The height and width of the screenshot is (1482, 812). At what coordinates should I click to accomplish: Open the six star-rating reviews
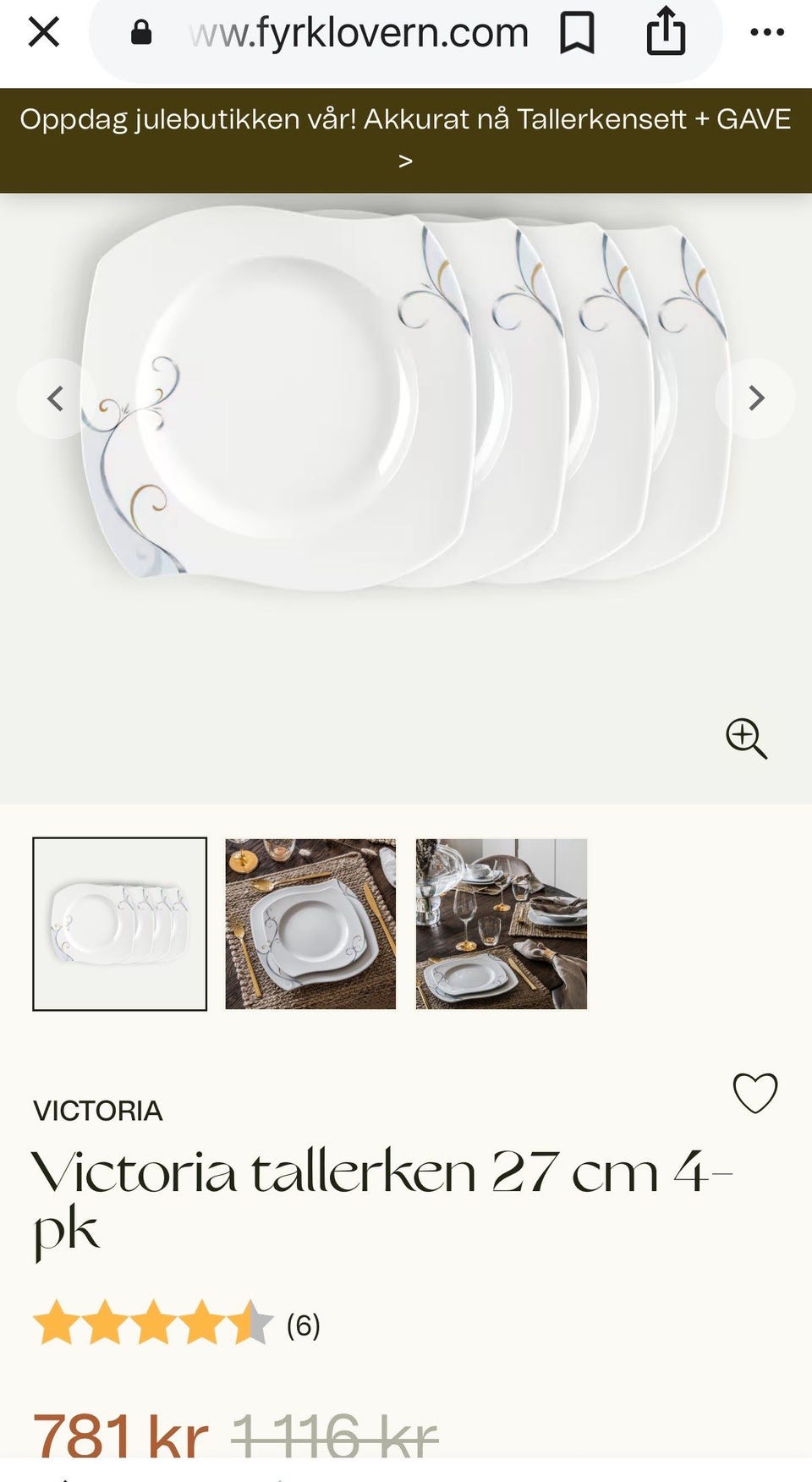[177, 1323]
